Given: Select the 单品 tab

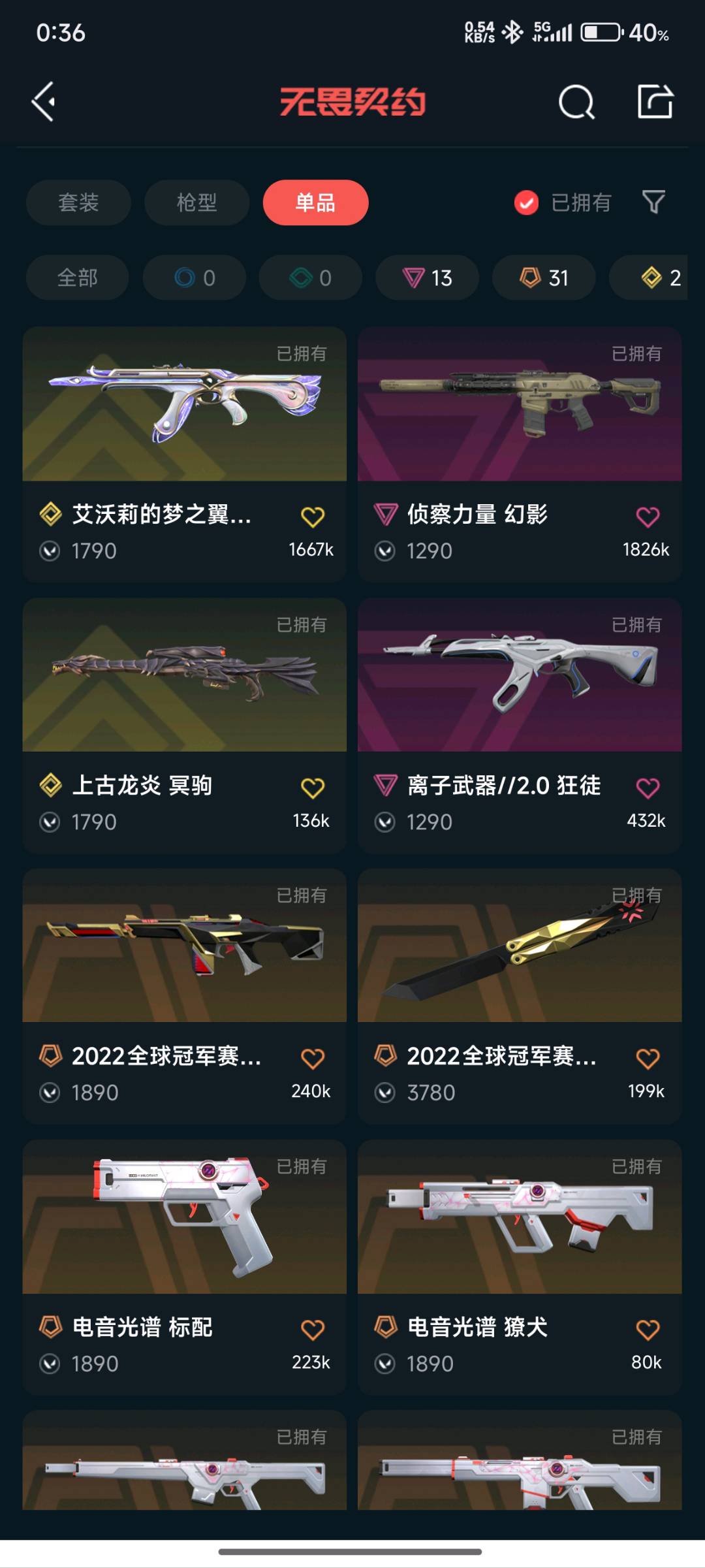Looking at the screenshot, I should [x=315, y=202].
